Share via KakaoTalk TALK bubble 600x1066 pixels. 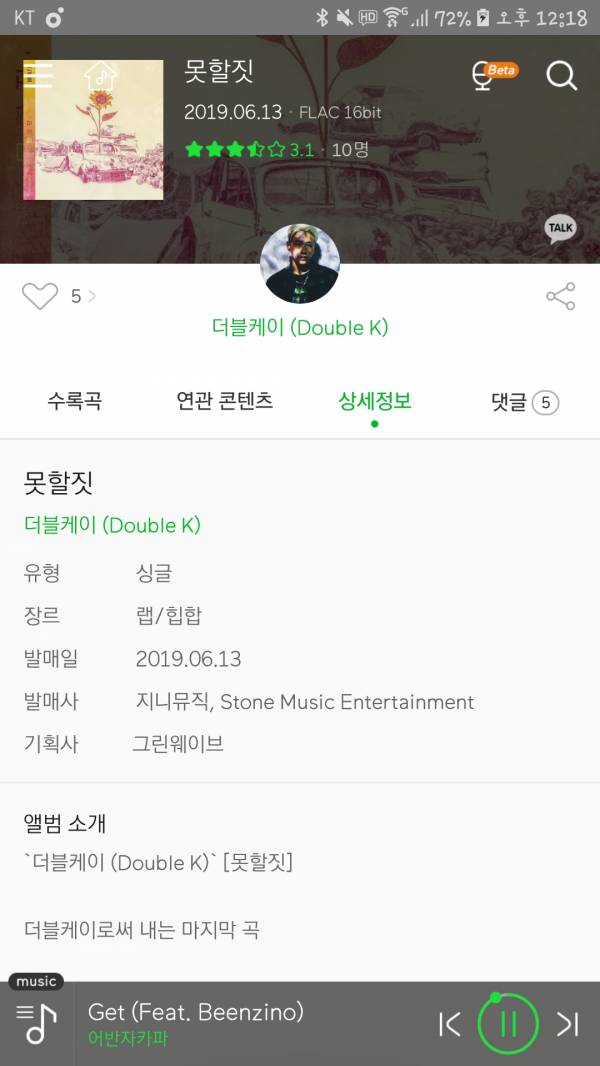point(560,229)
